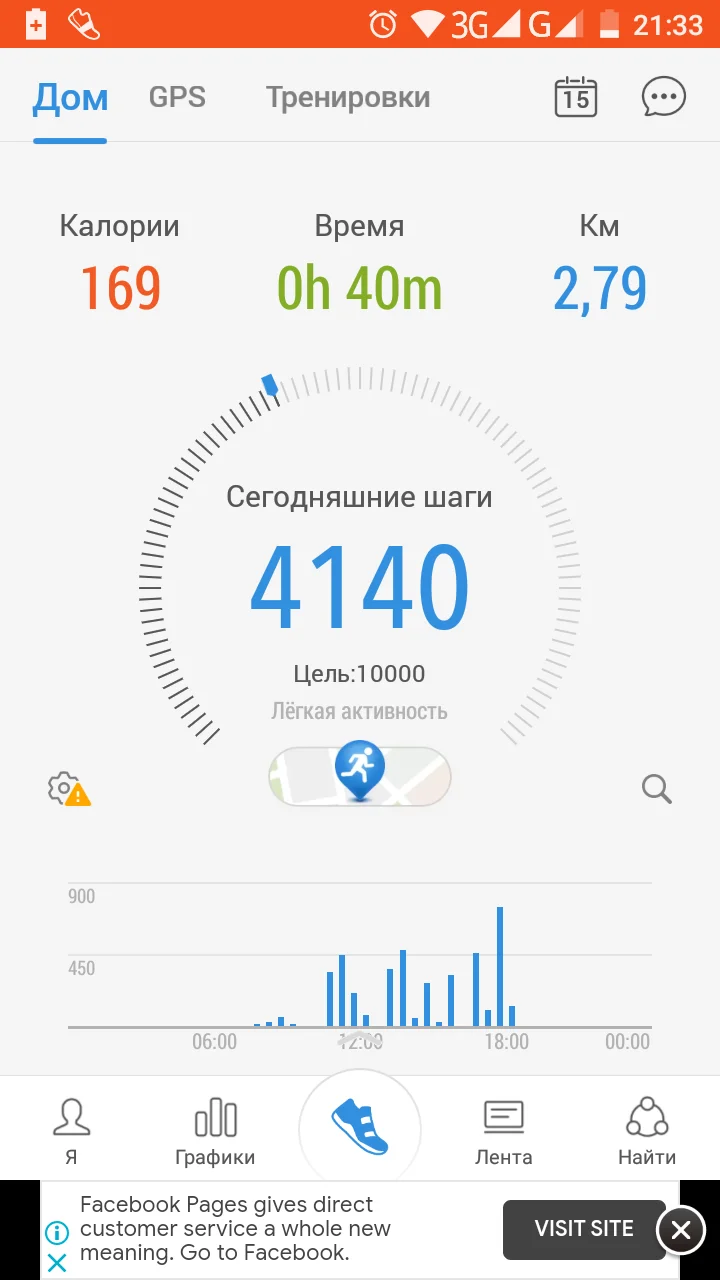The width and height of the screenshot is (720, 1280).
Task: Open the Лента feed icon
Action: [503, 1127]
